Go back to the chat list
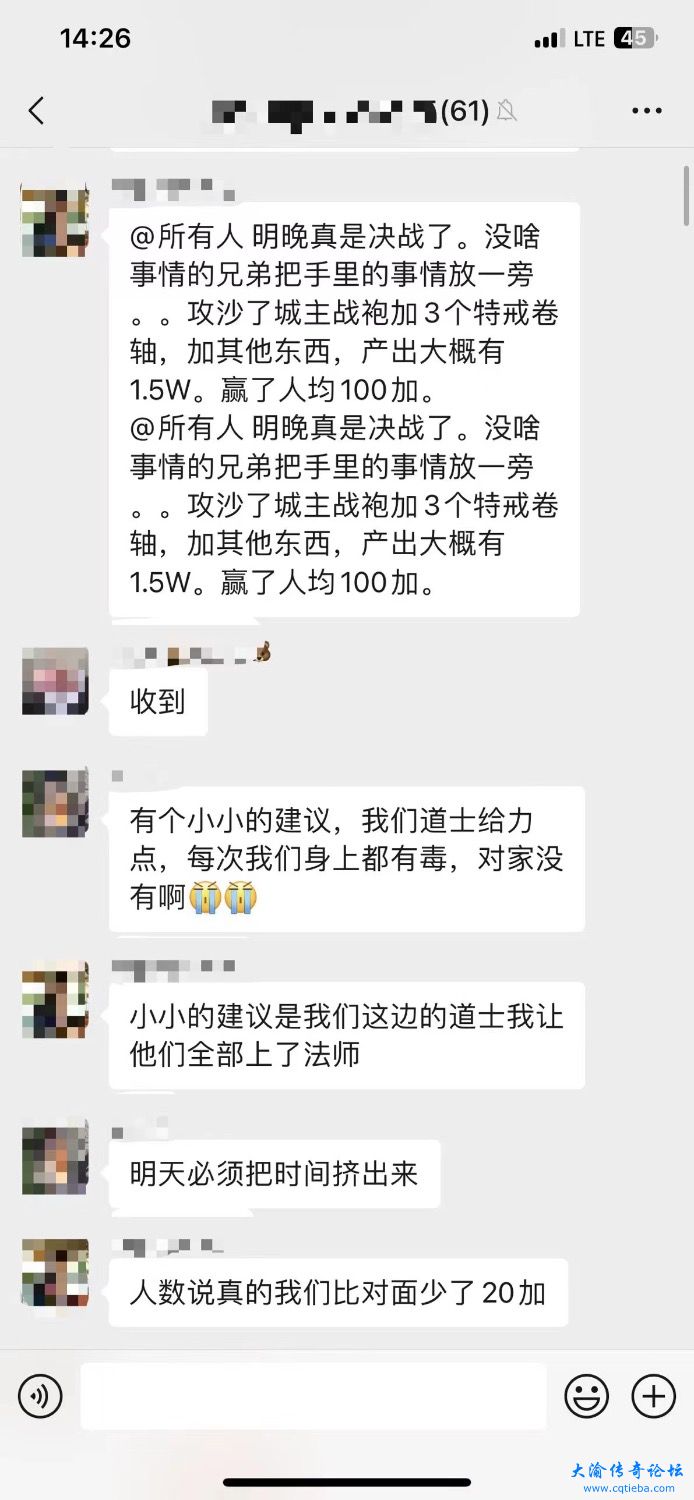This screenshot has width=694, height=1500. pyautogui.click(x=37, y=111)
